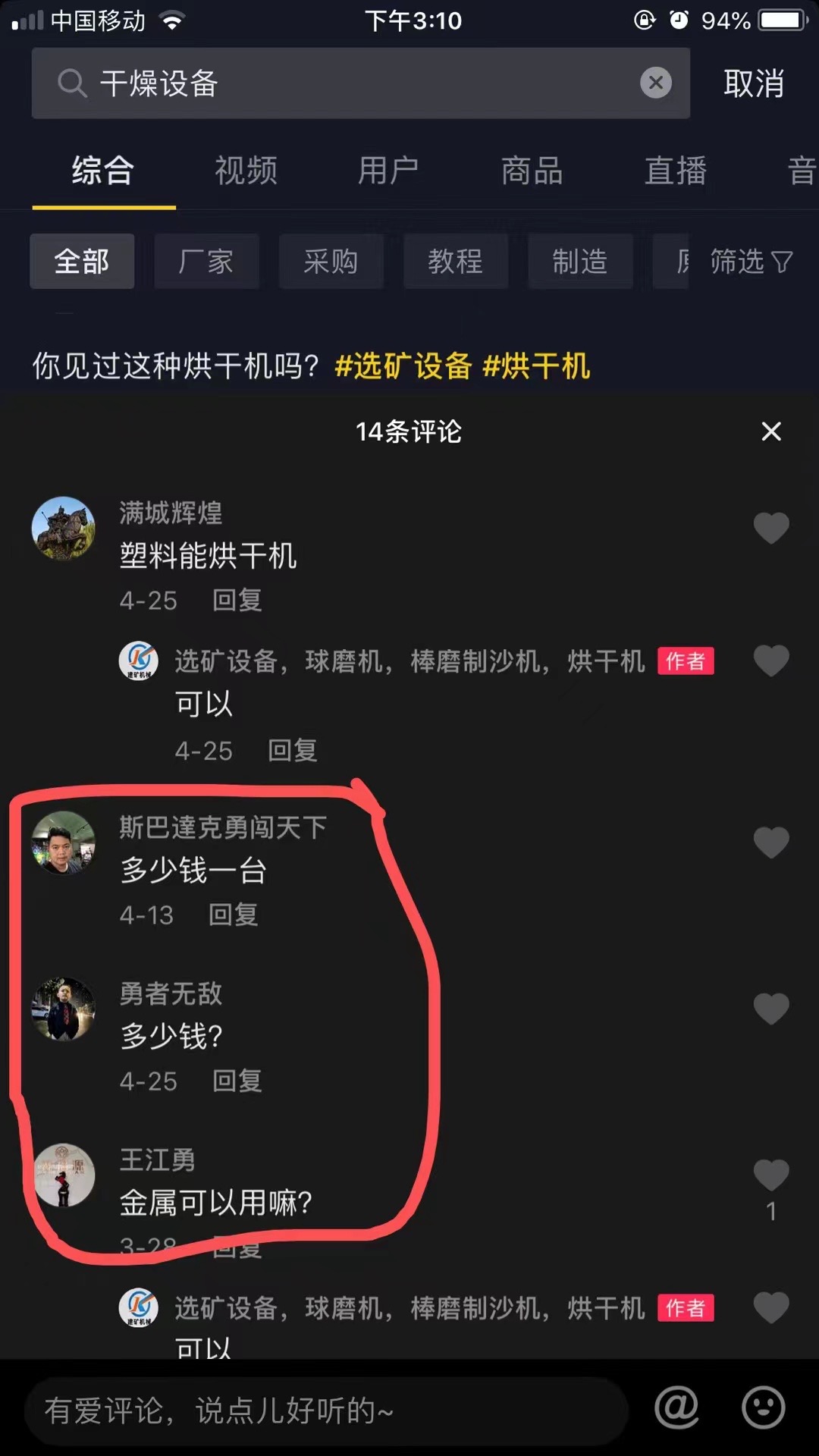Mention someone with the @ icon
This screenshot has height=1456, width=819.
tap(676, 1408)
